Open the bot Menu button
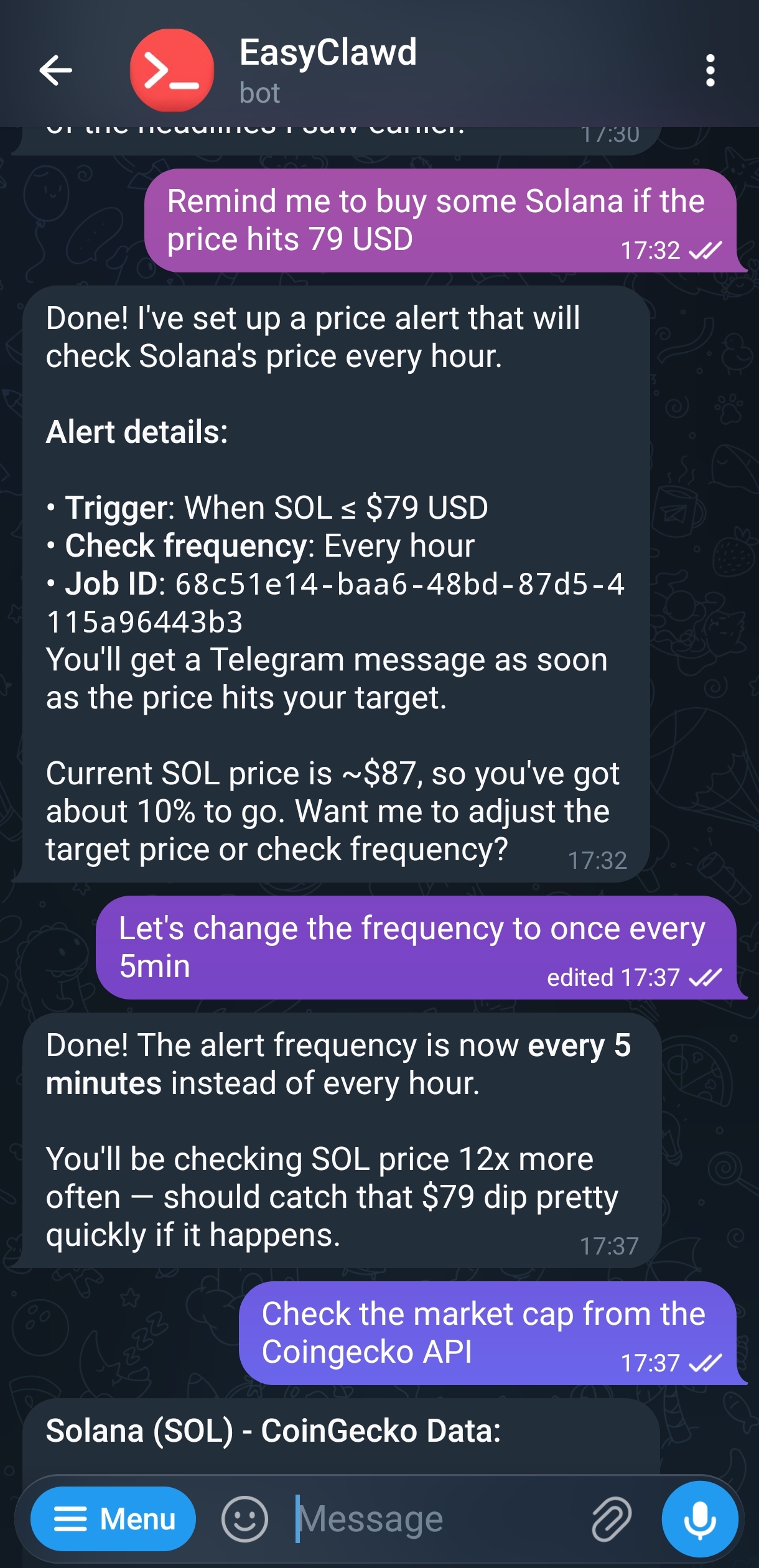The width and height of the screenshot is (759, 1568). pos(113,1519)
